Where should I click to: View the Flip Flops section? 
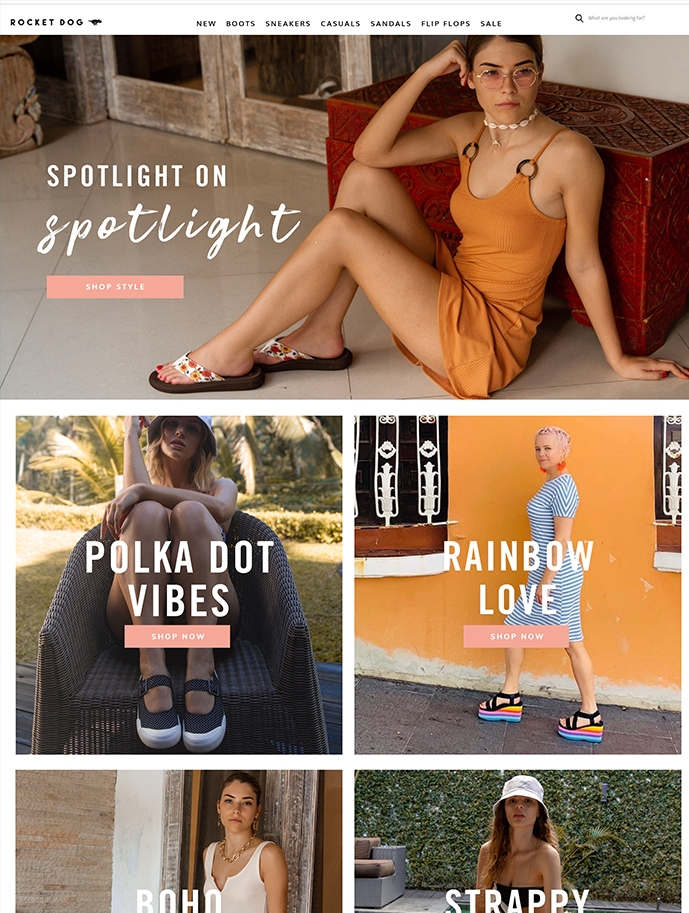tap(445, 23)
